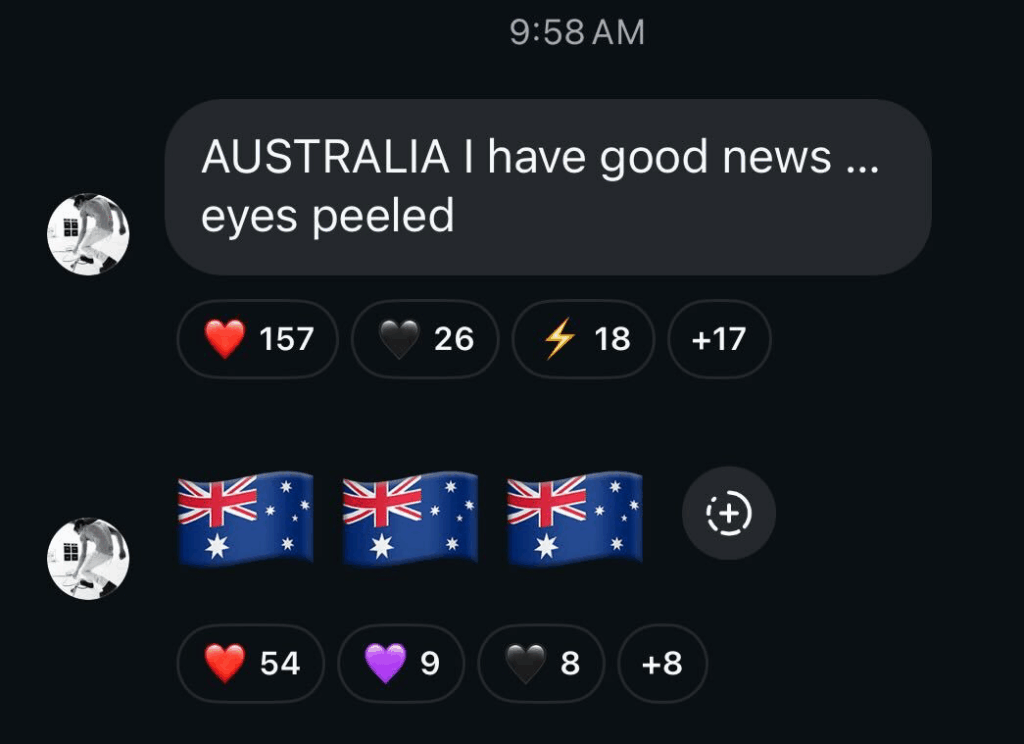Open sender's avatar beside the flags message
The height and width of the screenshot is (744, 1024).
click(89, 558)
